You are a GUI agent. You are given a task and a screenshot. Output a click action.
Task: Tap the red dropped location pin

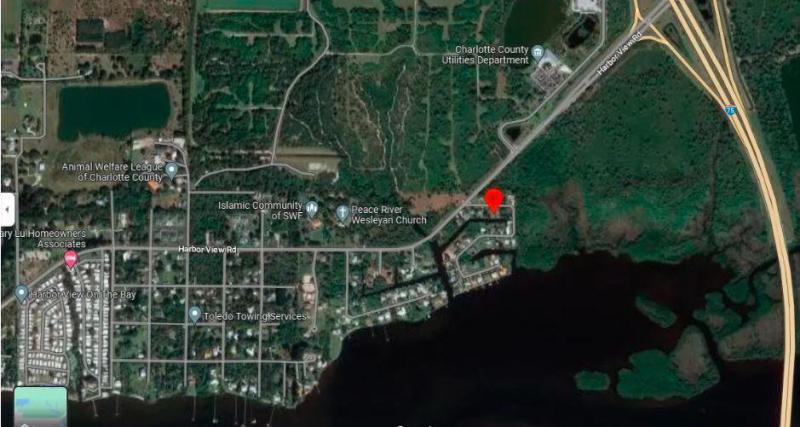[x=493, y=200]
